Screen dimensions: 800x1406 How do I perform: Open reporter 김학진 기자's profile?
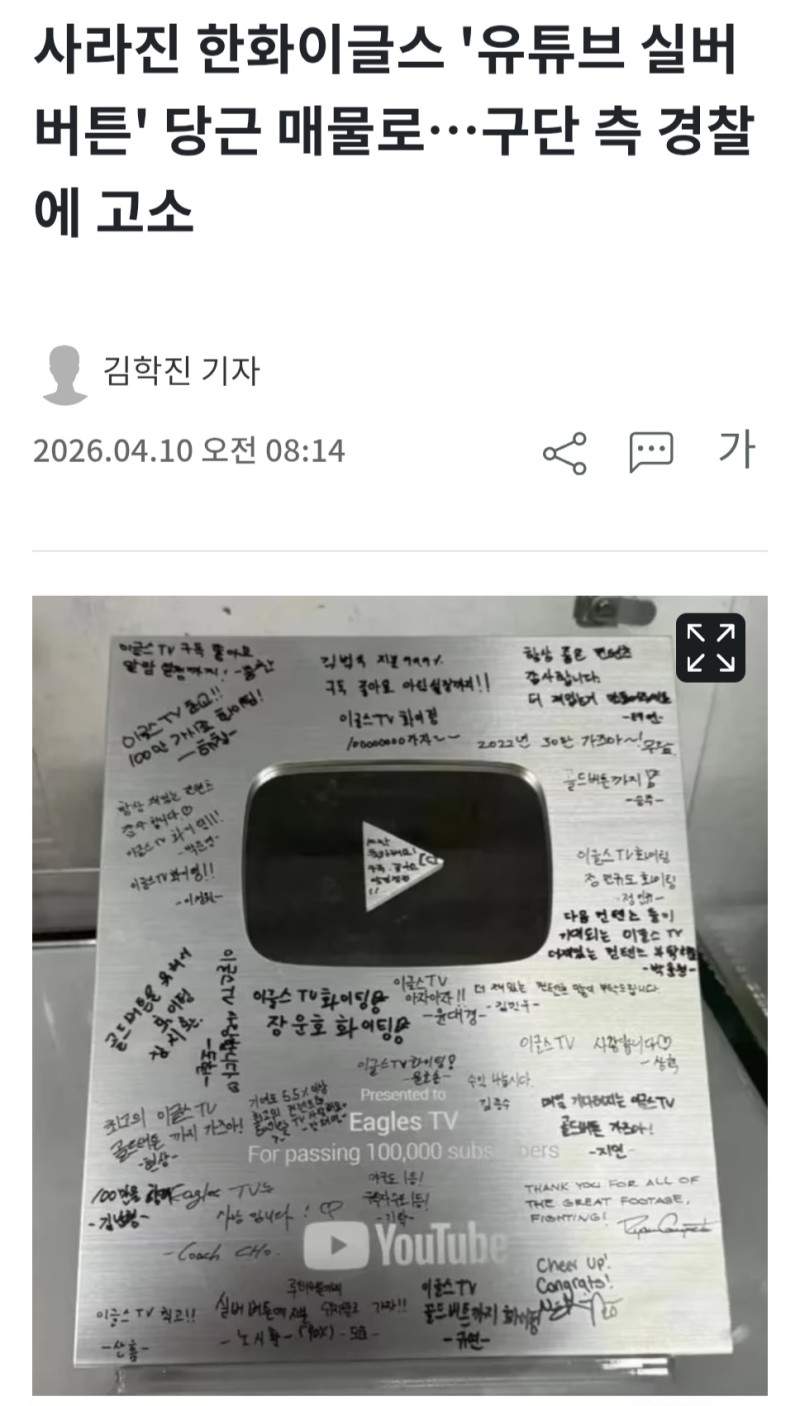click(x=181, y=371)
